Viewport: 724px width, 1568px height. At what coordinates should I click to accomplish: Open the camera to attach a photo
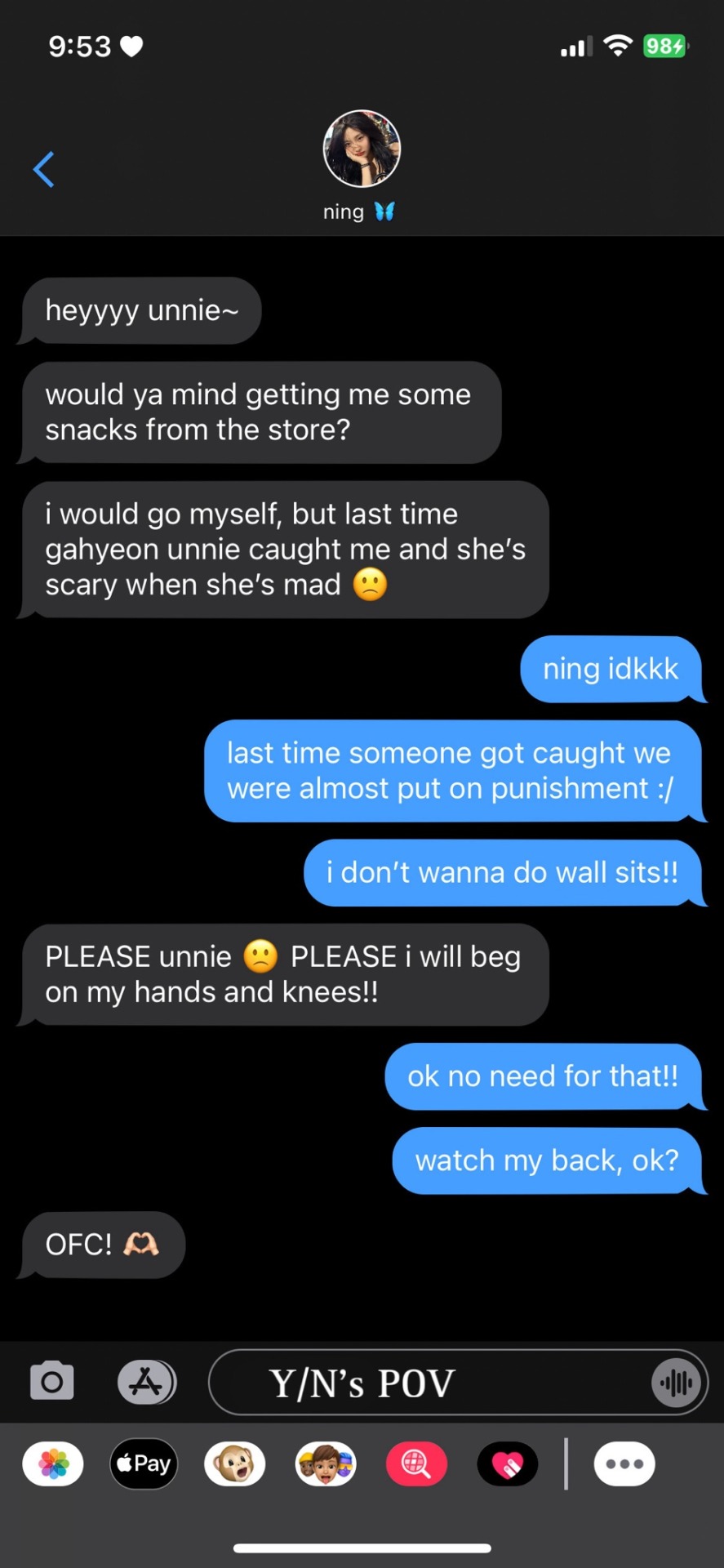[52, 1382]
